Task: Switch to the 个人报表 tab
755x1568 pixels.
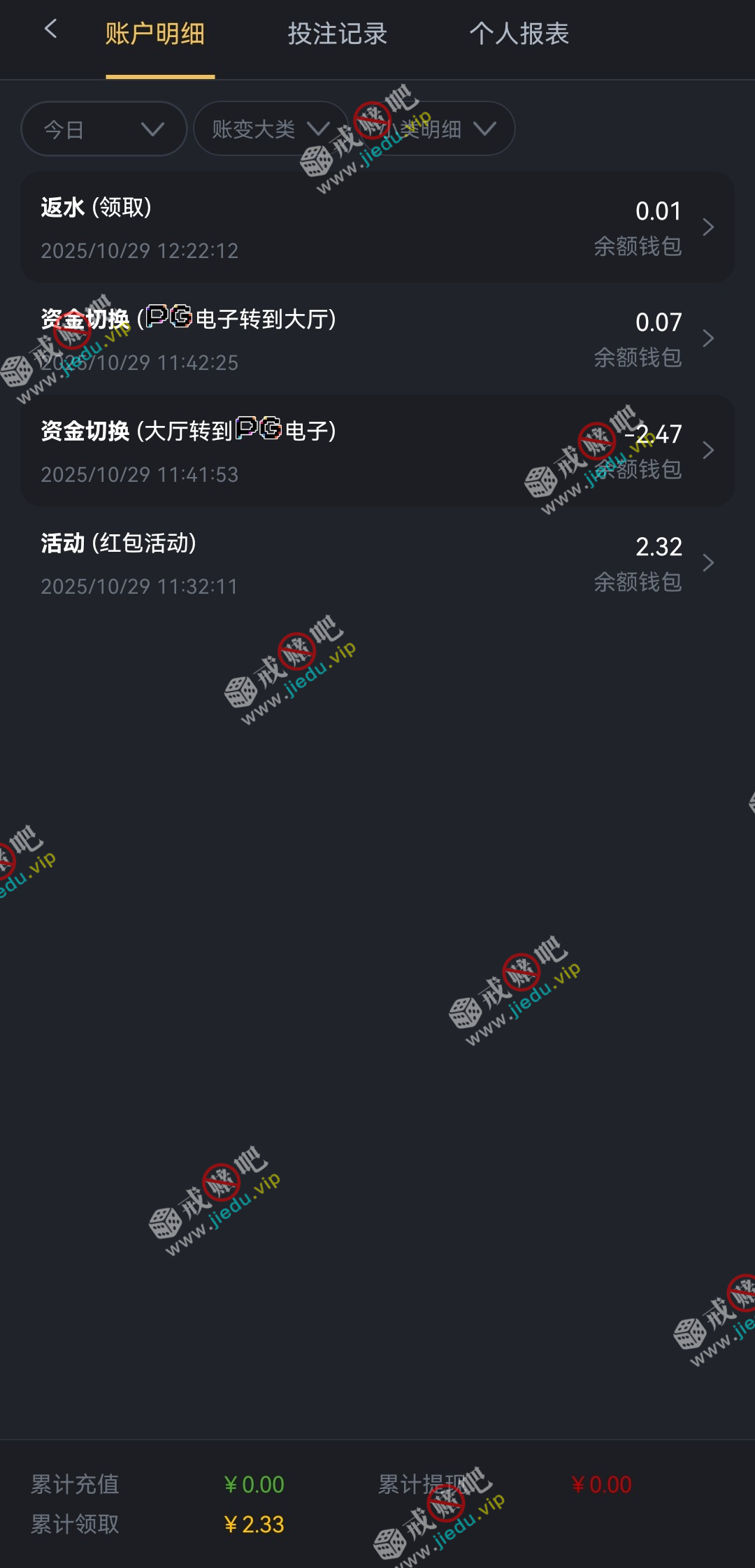Action: click(519, 34)
